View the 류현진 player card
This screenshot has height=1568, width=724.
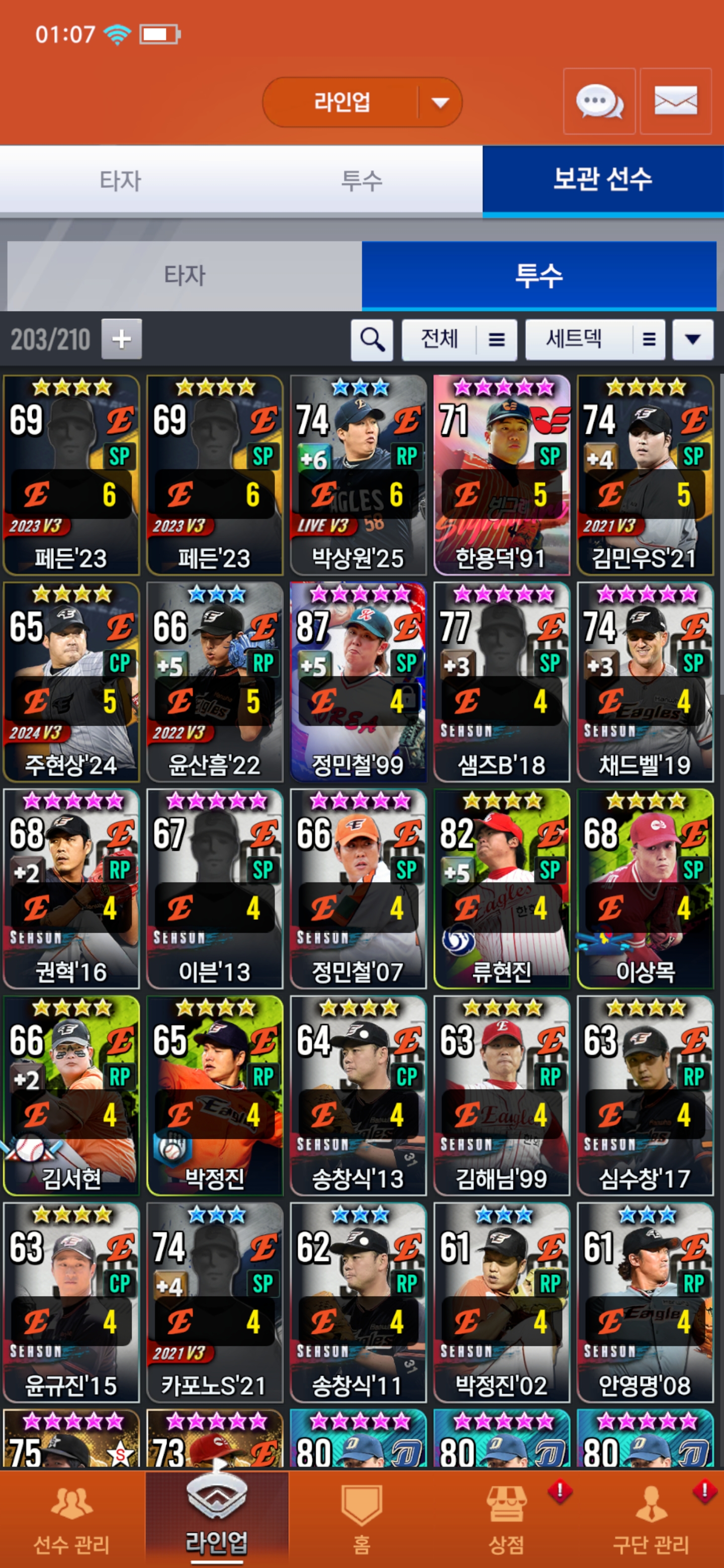[x=501, y=890]
